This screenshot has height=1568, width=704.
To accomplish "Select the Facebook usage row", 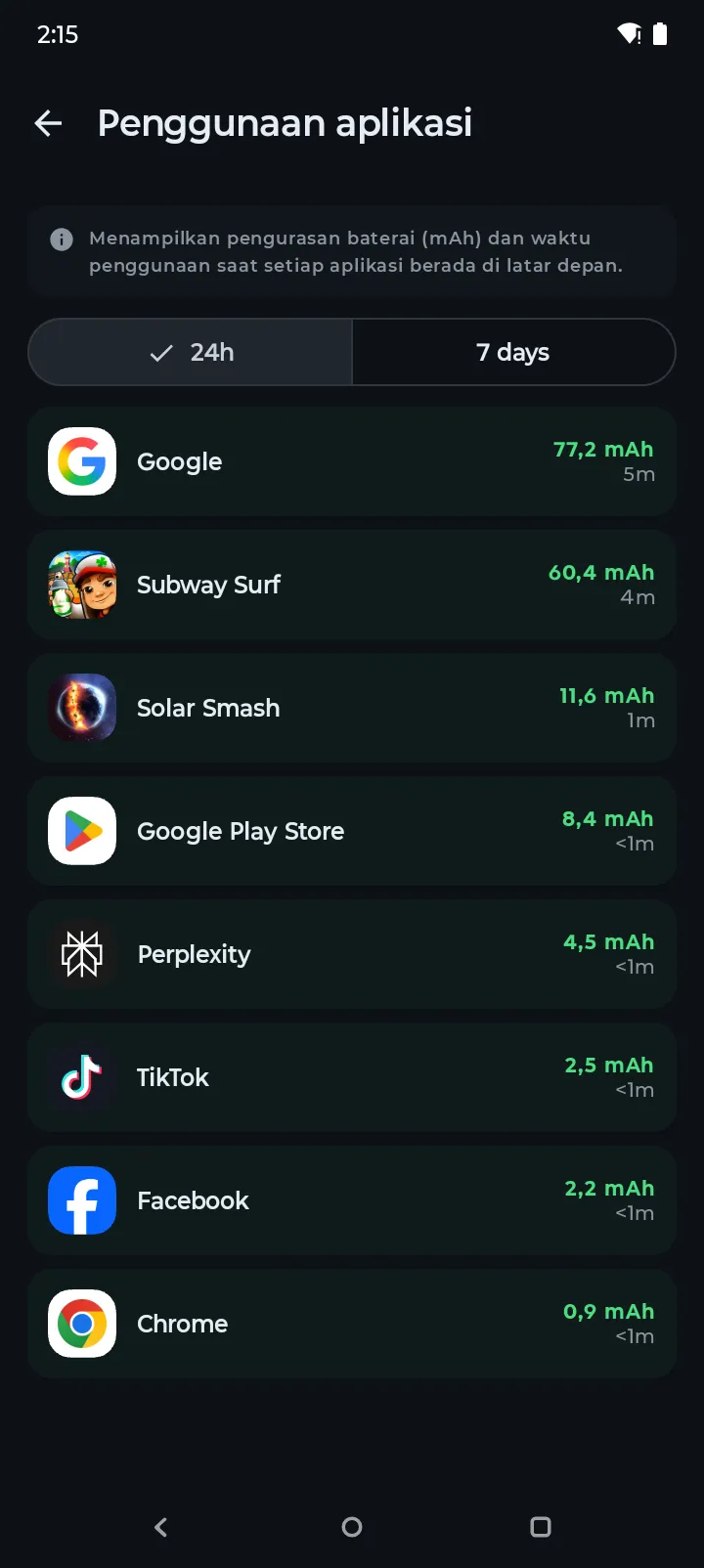I will click(352, 1200).
